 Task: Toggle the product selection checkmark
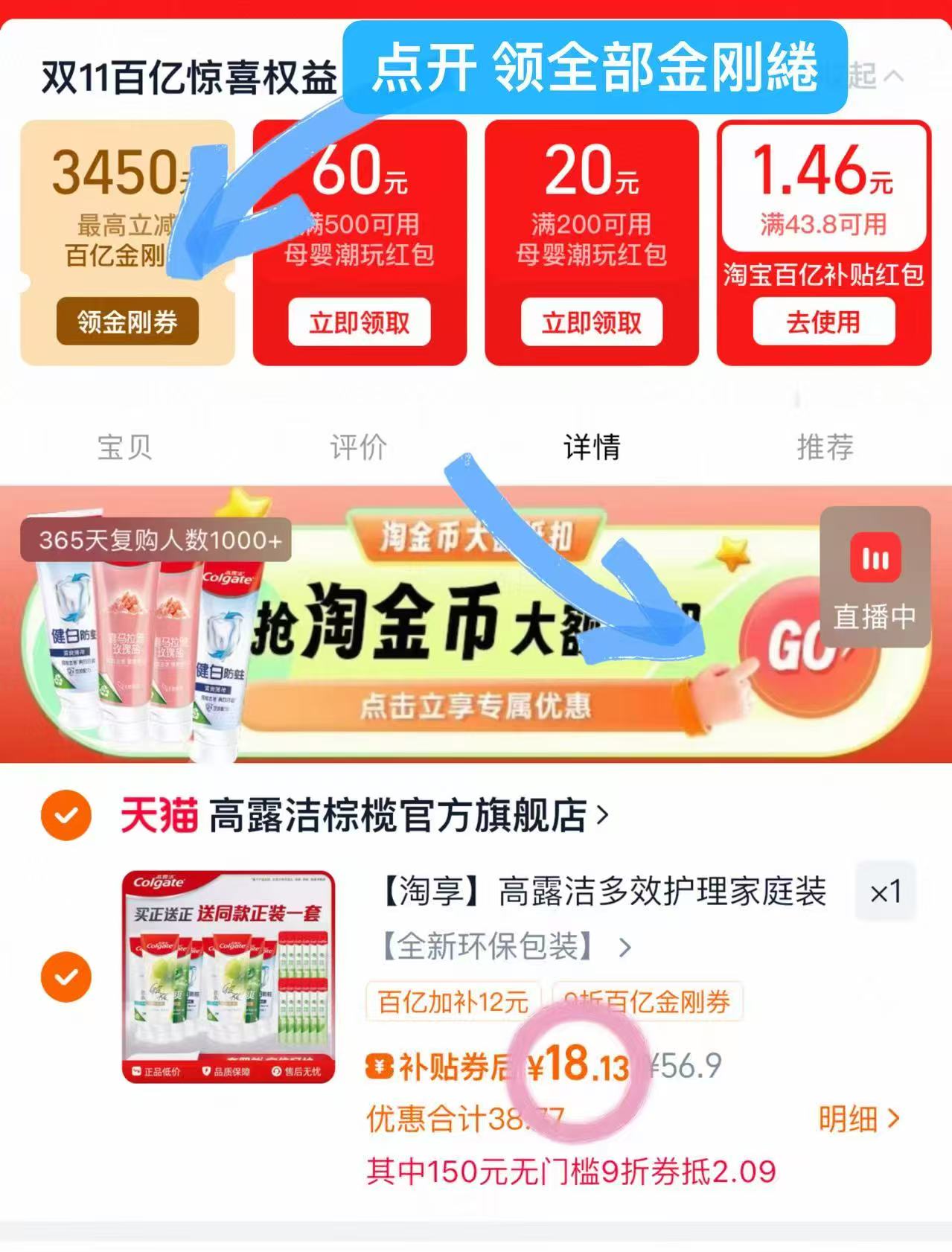click(x=66, y=978)
